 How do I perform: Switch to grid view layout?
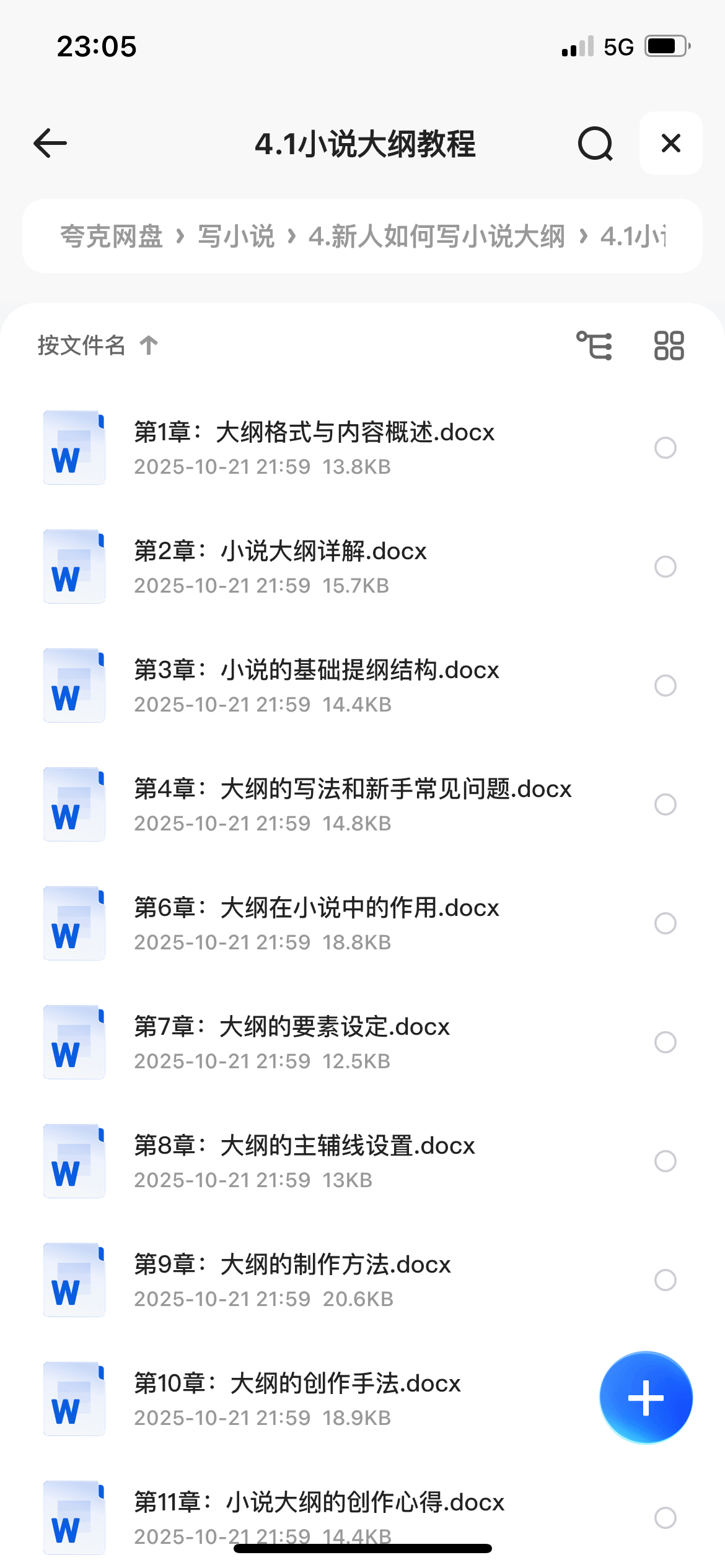[x=669, y=346]
